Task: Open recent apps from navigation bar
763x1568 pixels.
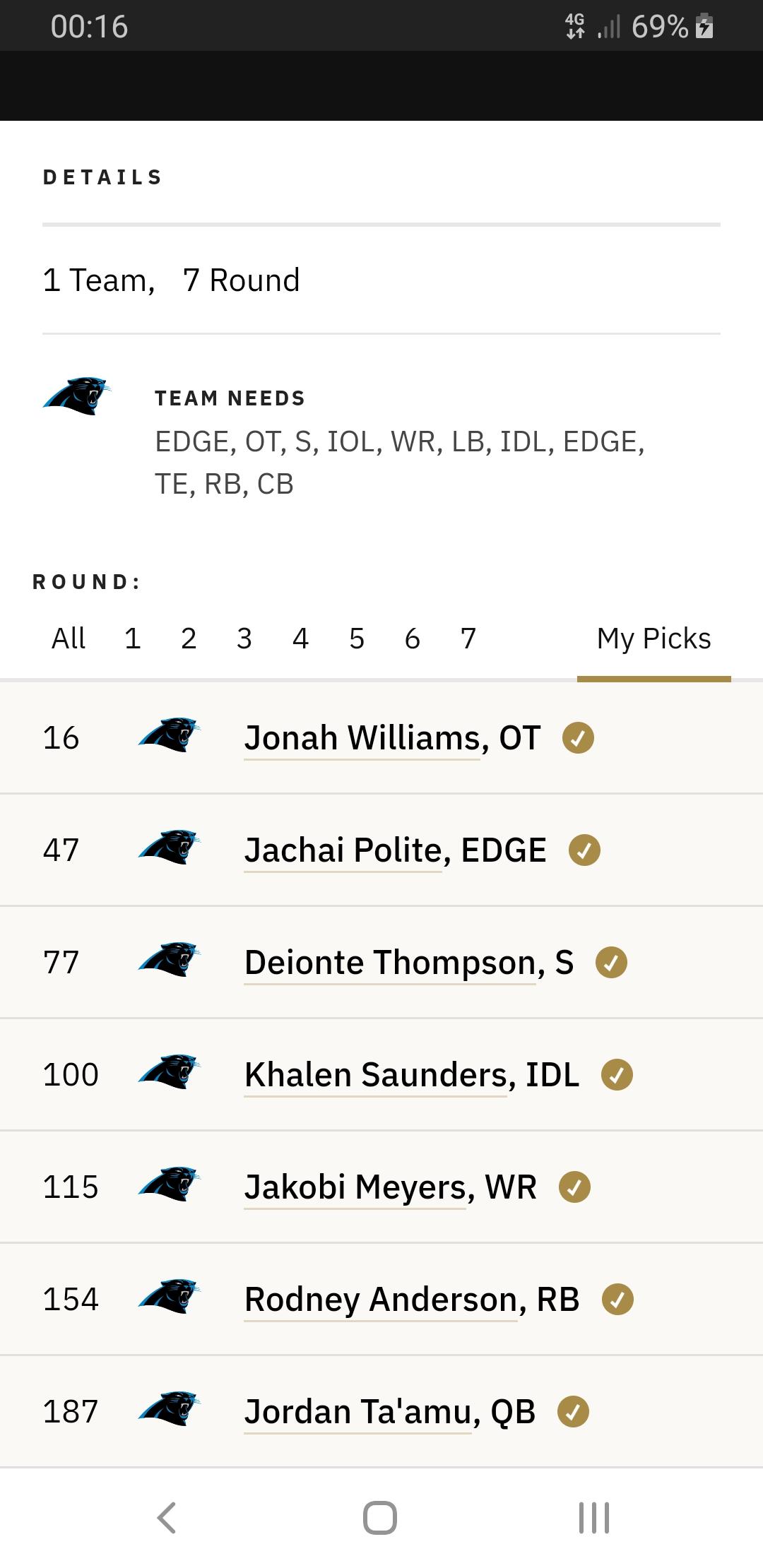Action: tap(594, 1518)
